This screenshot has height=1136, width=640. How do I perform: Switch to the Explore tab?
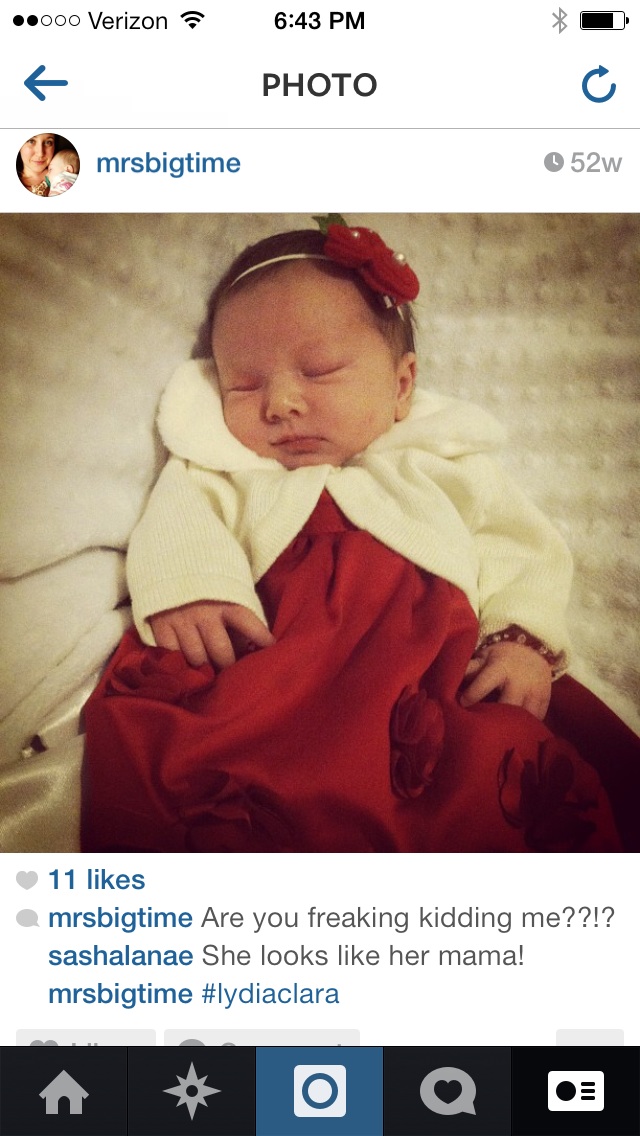coord(192,1091)
